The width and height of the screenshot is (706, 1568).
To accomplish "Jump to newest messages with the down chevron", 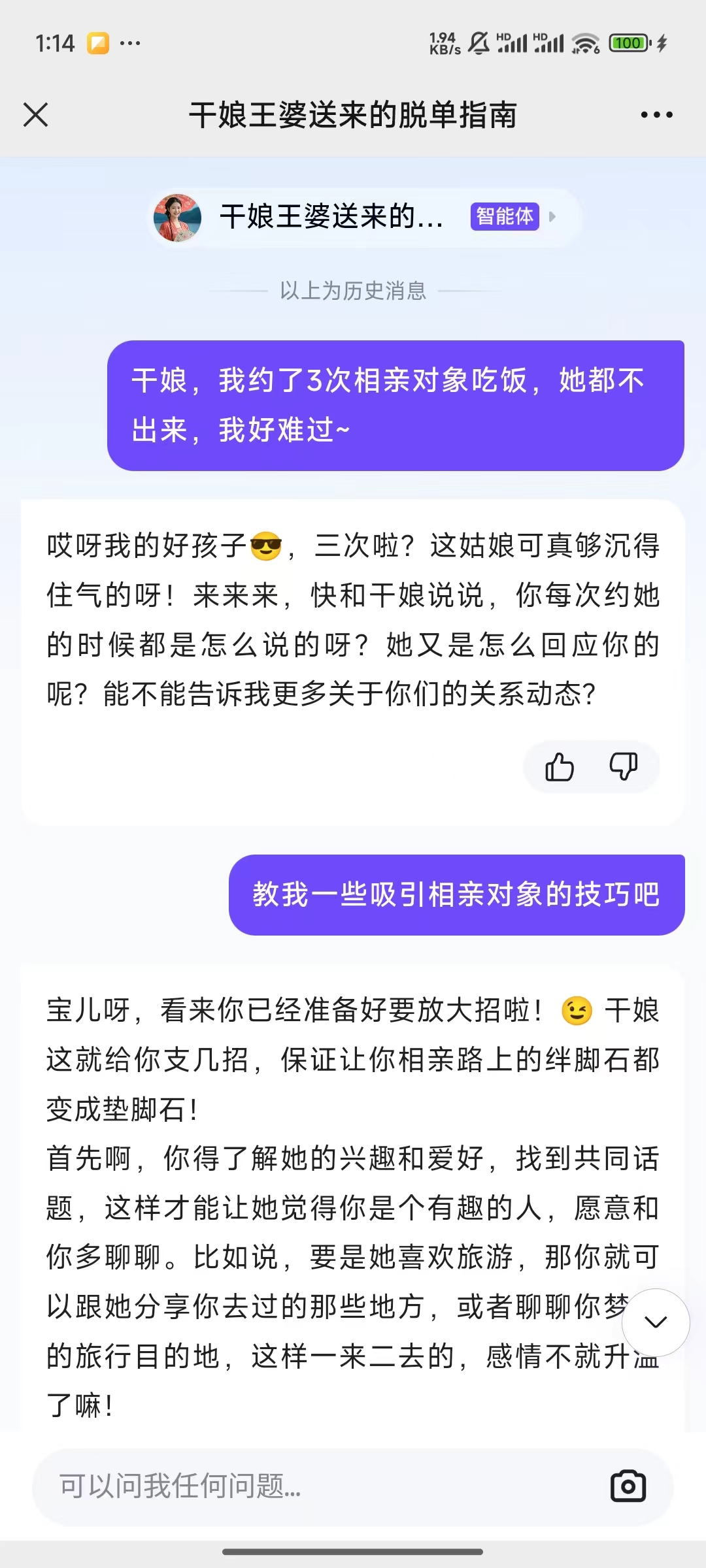I will [x=656, y=1322].
